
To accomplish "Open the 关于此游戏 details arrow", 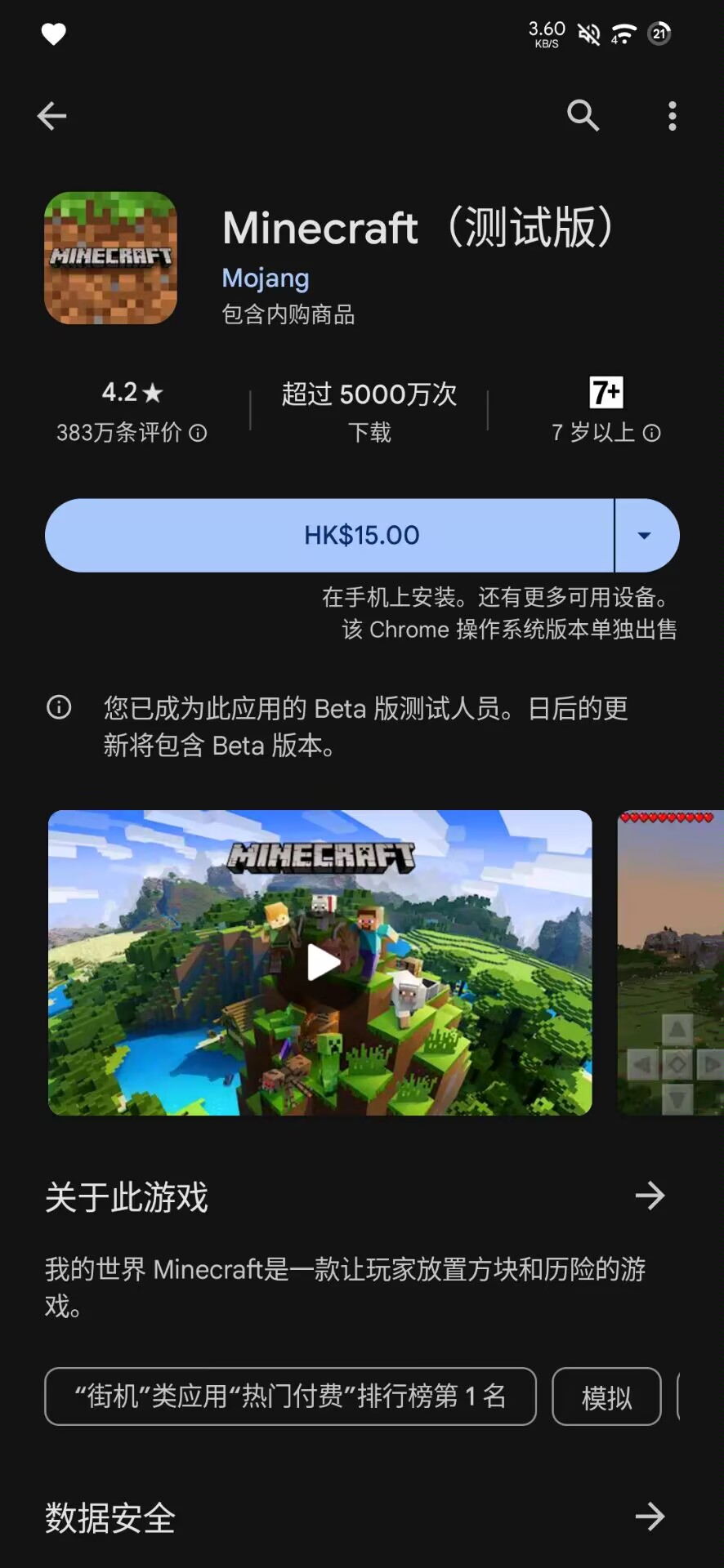I will (650, 1196).
